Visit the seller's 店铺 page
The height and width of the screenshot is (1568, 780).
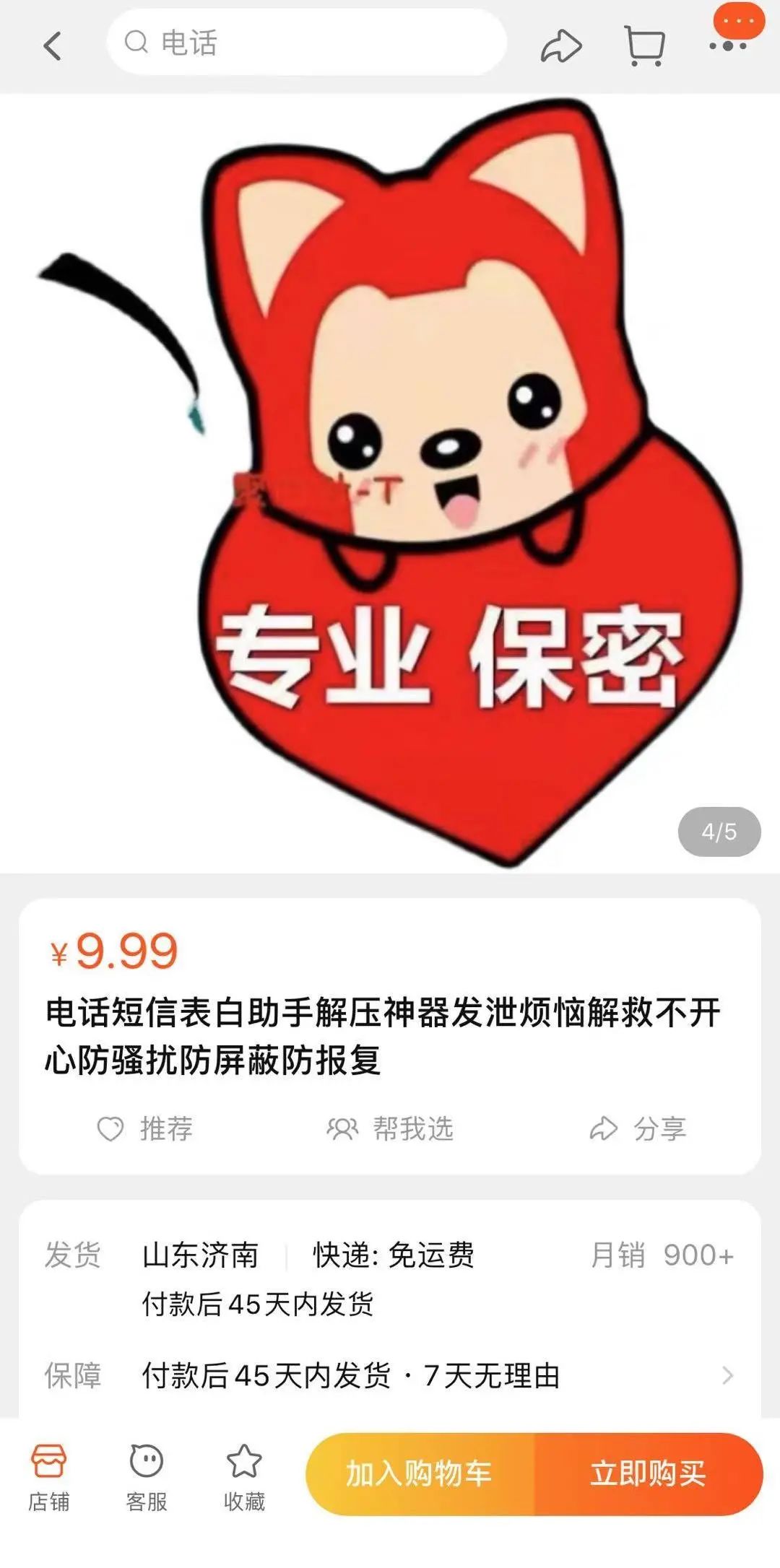[49, 1477]
